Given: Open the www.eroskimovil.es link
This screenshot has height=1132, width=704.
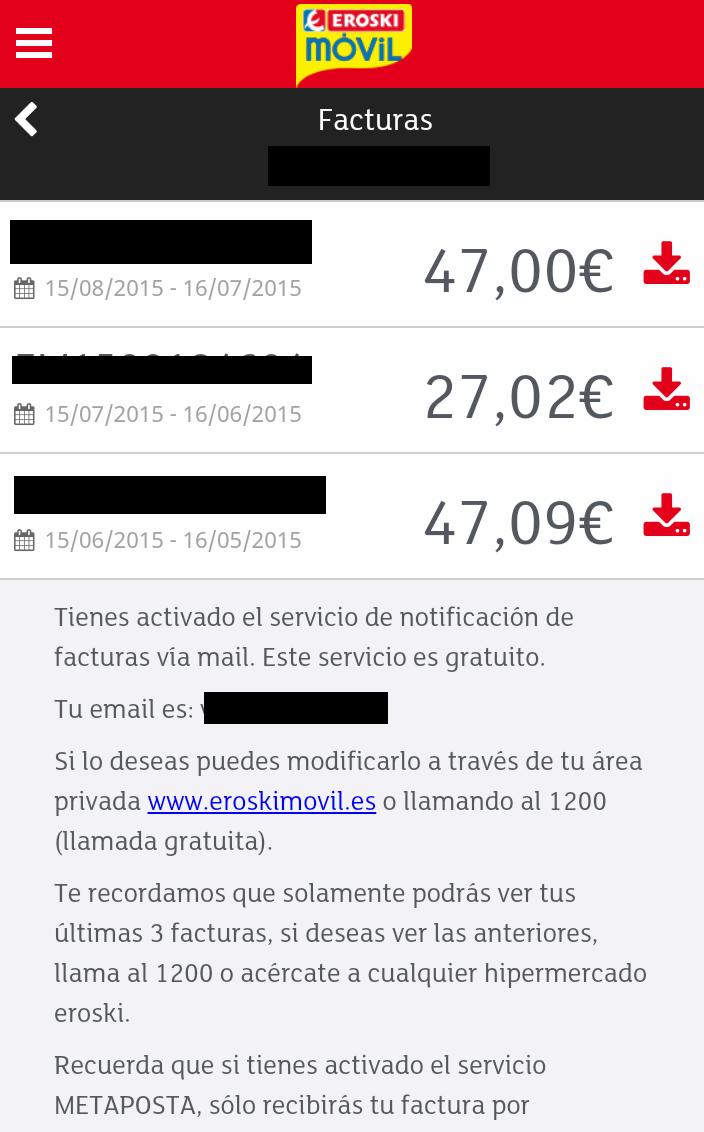Looking at the screenshot, I should [x=262, y=801].
